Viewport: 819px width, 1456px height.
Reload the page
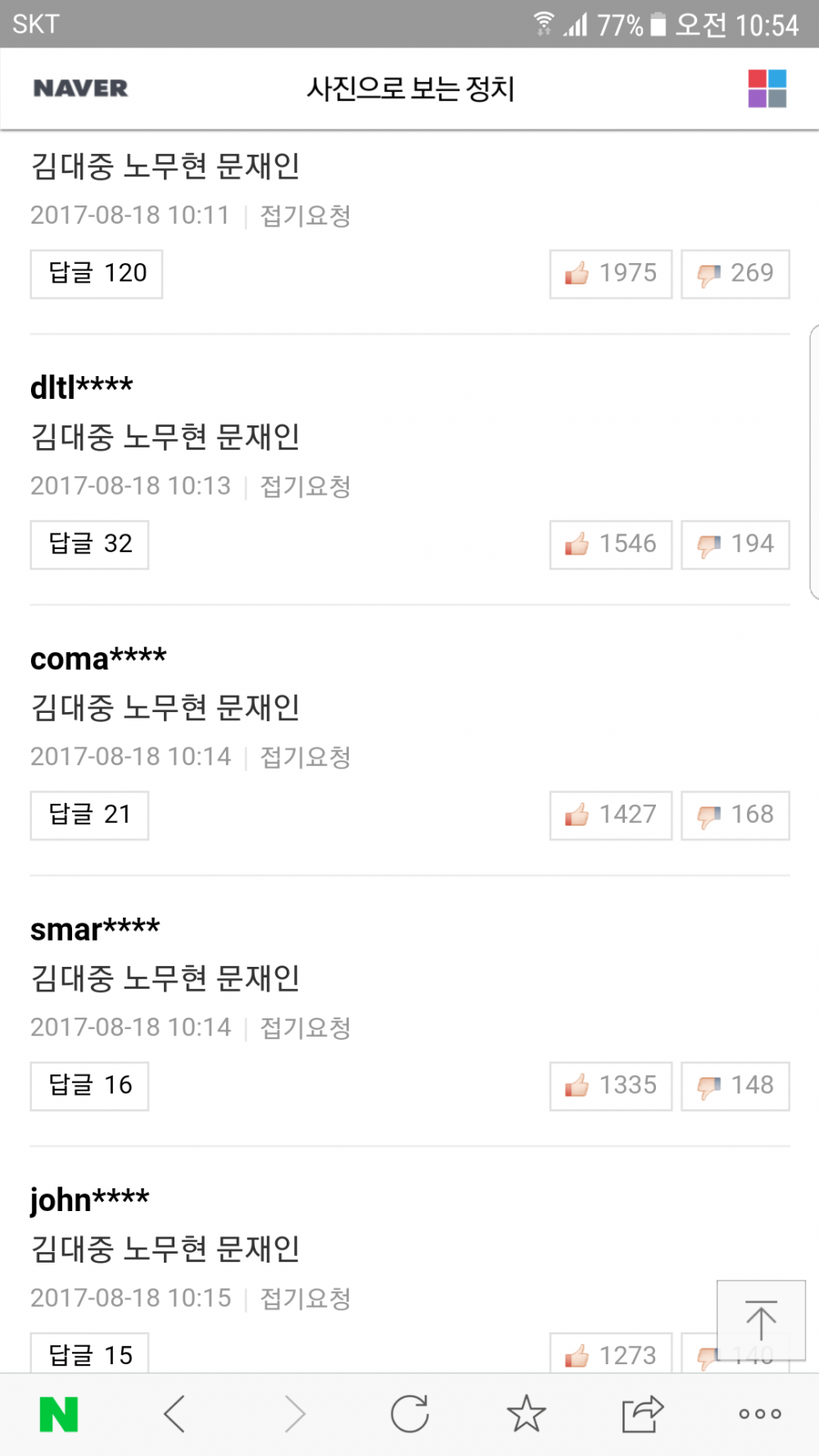(409, 1414)
